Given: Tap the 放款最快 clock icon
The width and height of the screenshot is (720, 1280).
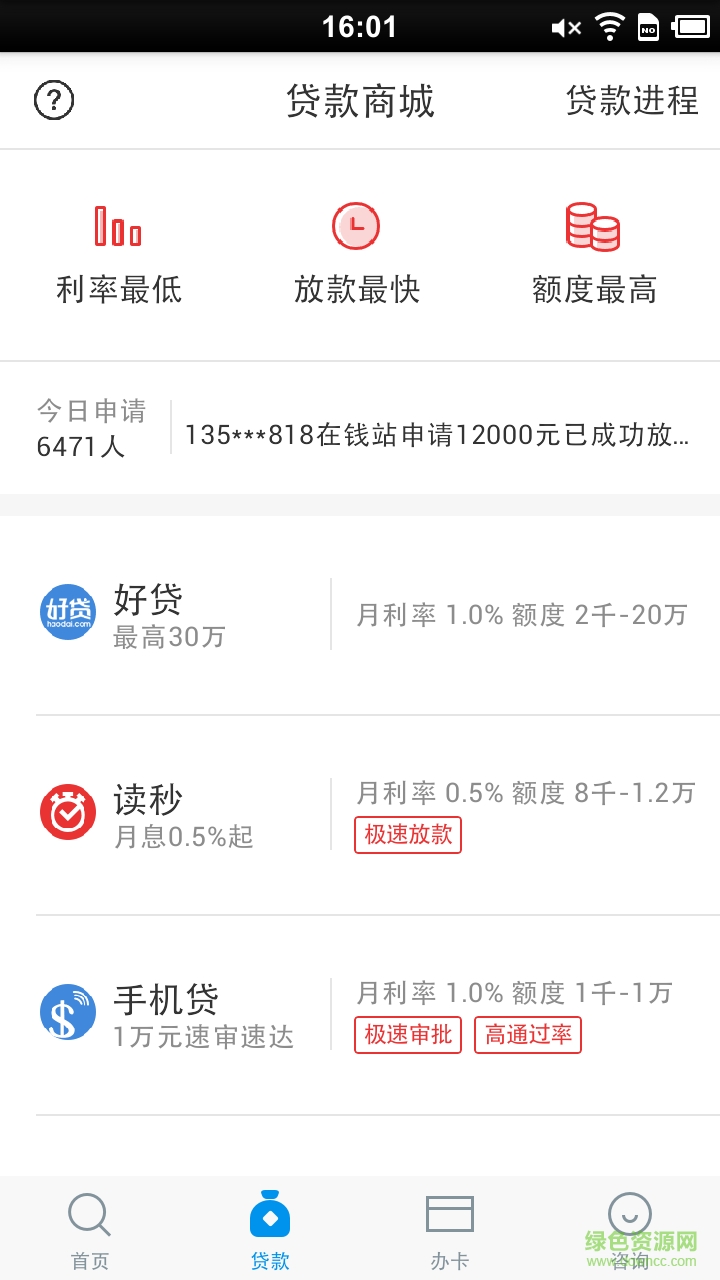Looking at the screenshot, I should 355,226.
